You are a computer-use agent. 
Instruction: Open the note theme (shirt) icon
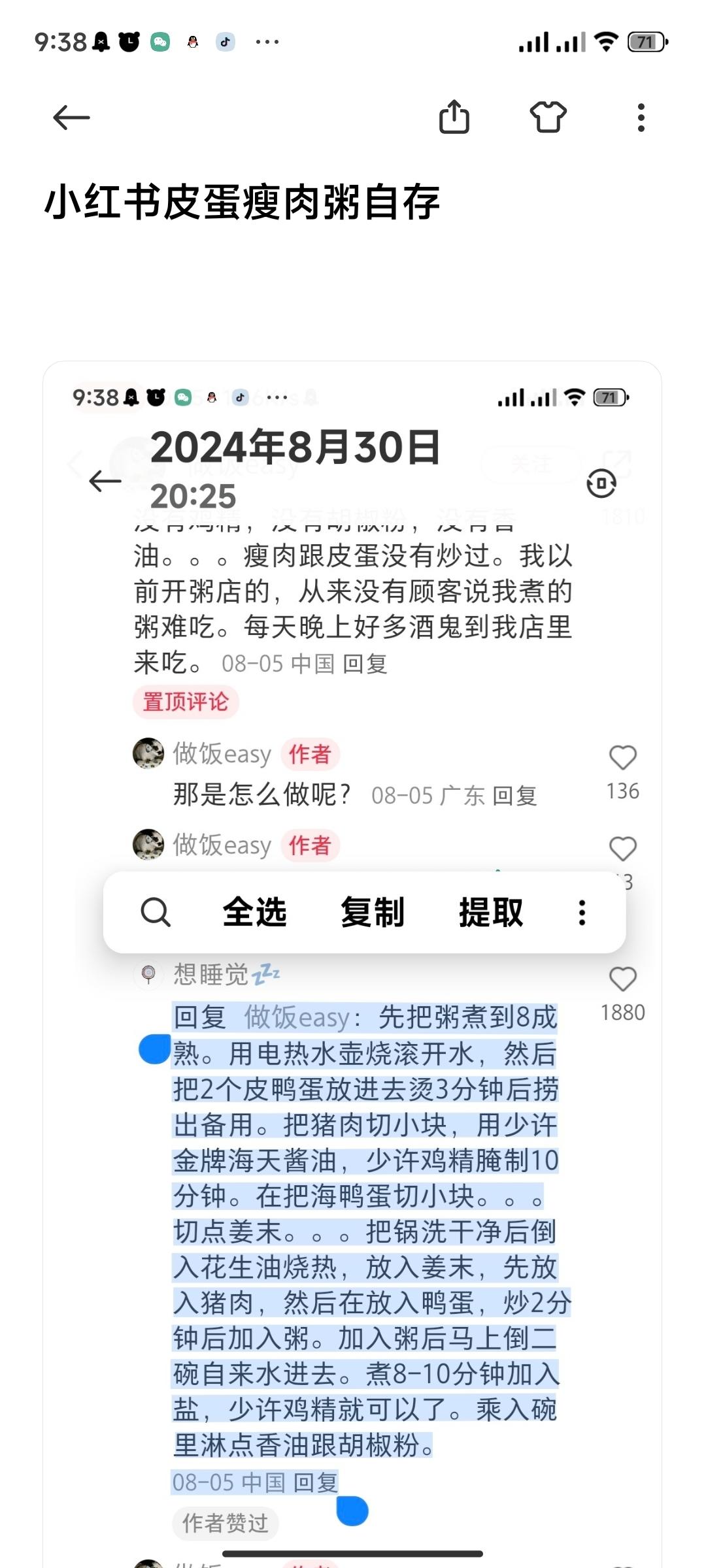pos(548,118)
